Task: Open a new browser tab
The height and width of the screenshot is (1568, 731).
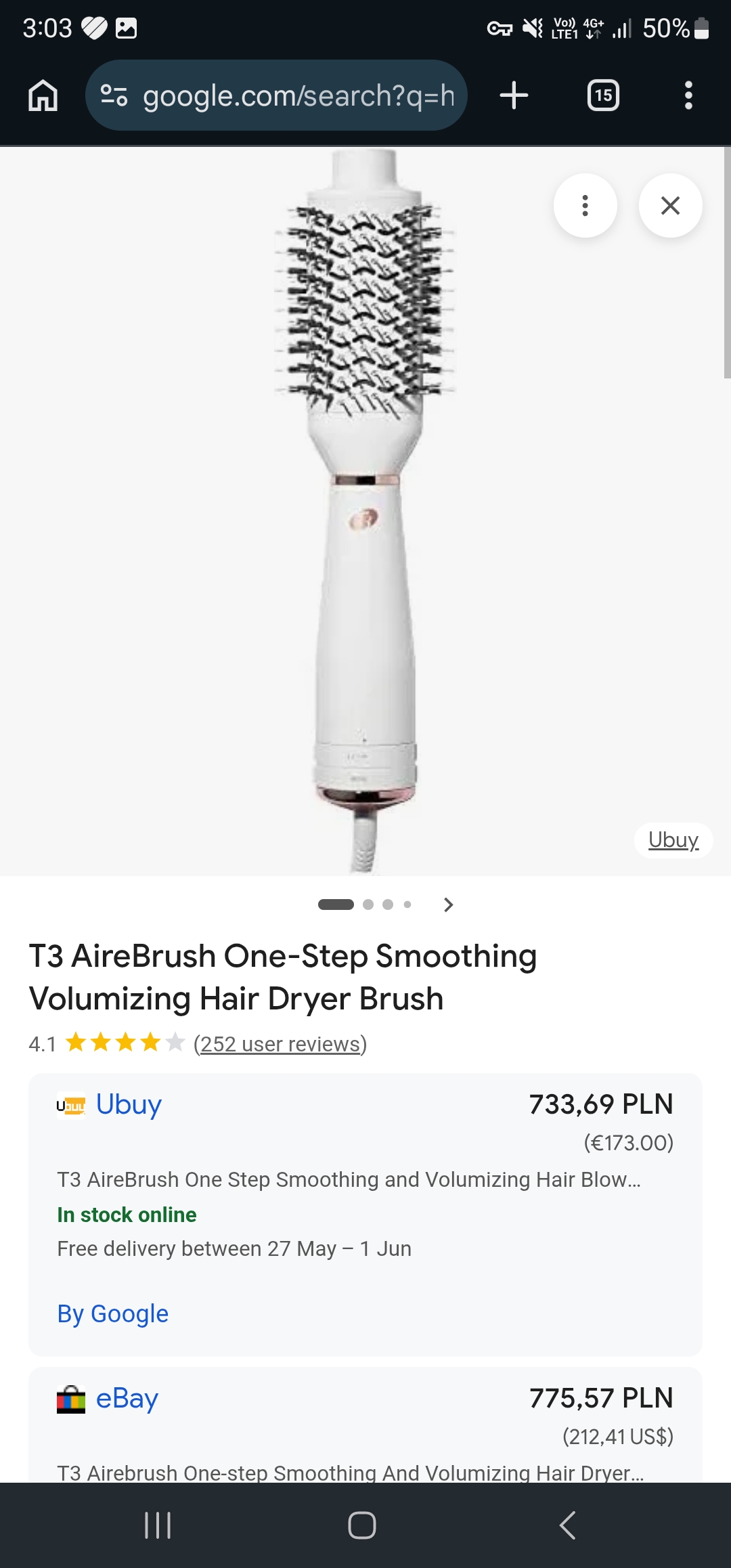Action: coord(514,95)
